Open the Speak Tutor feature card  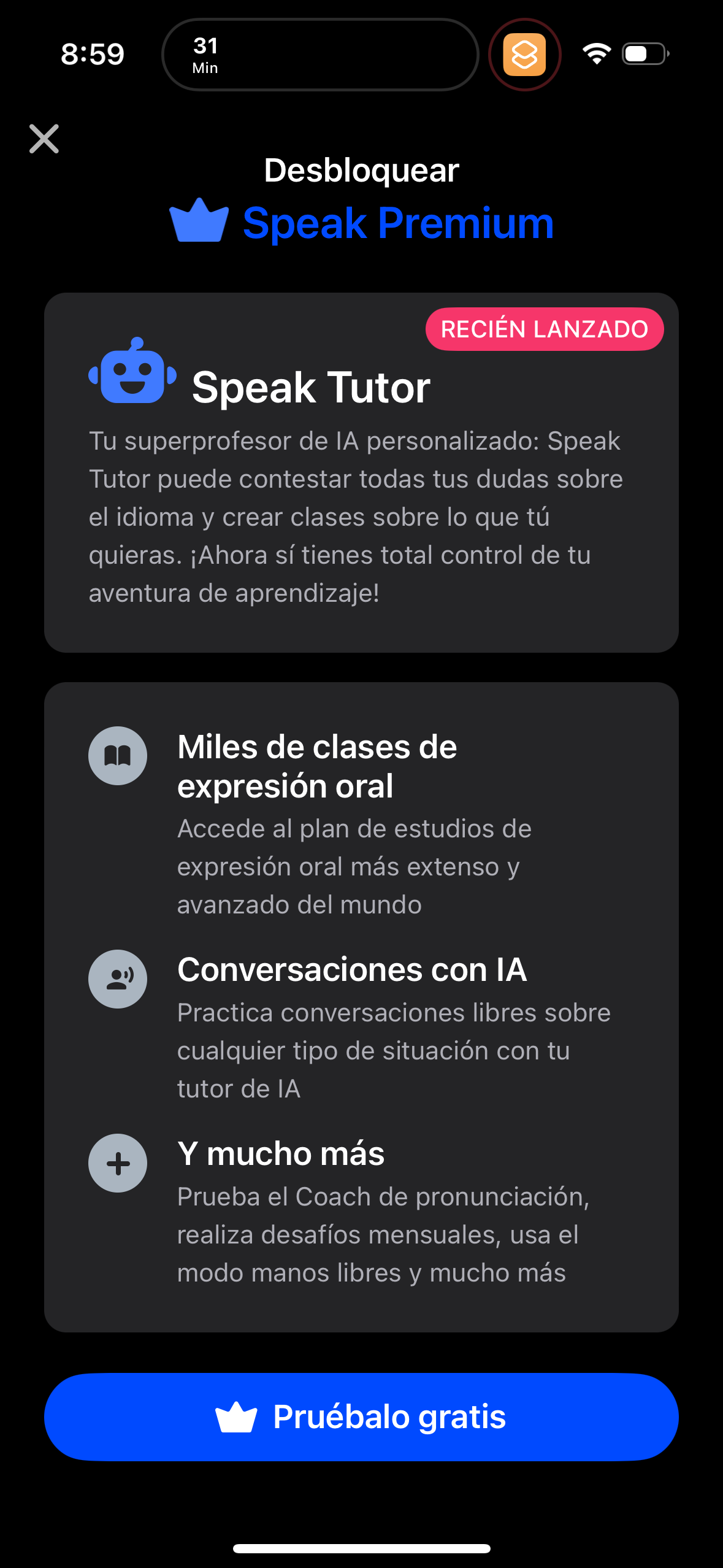pyautogui.click(x=361, y=472)
